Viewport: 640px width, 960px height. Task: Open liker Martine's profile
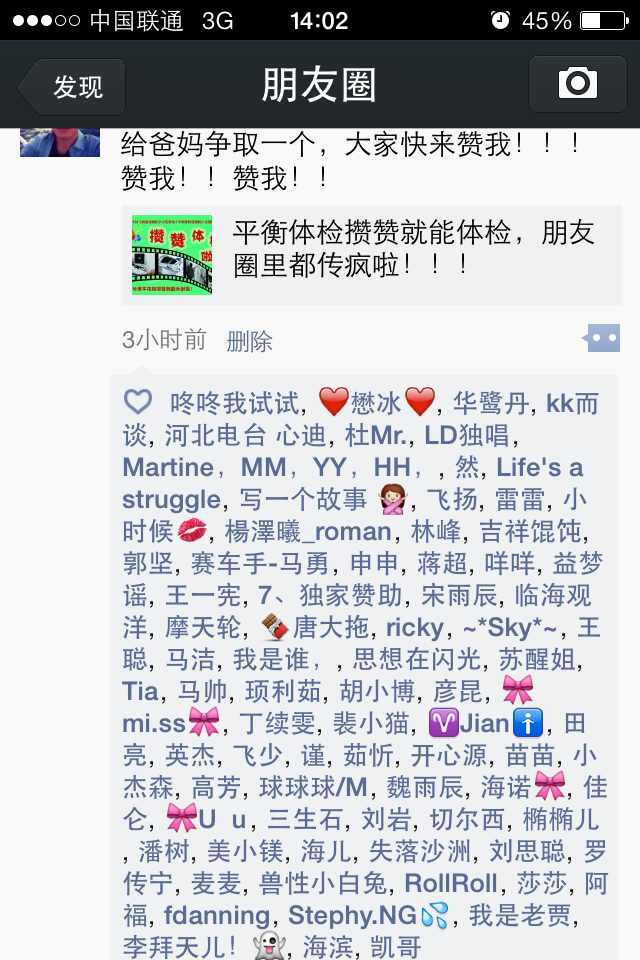click(x=168, y=468)
